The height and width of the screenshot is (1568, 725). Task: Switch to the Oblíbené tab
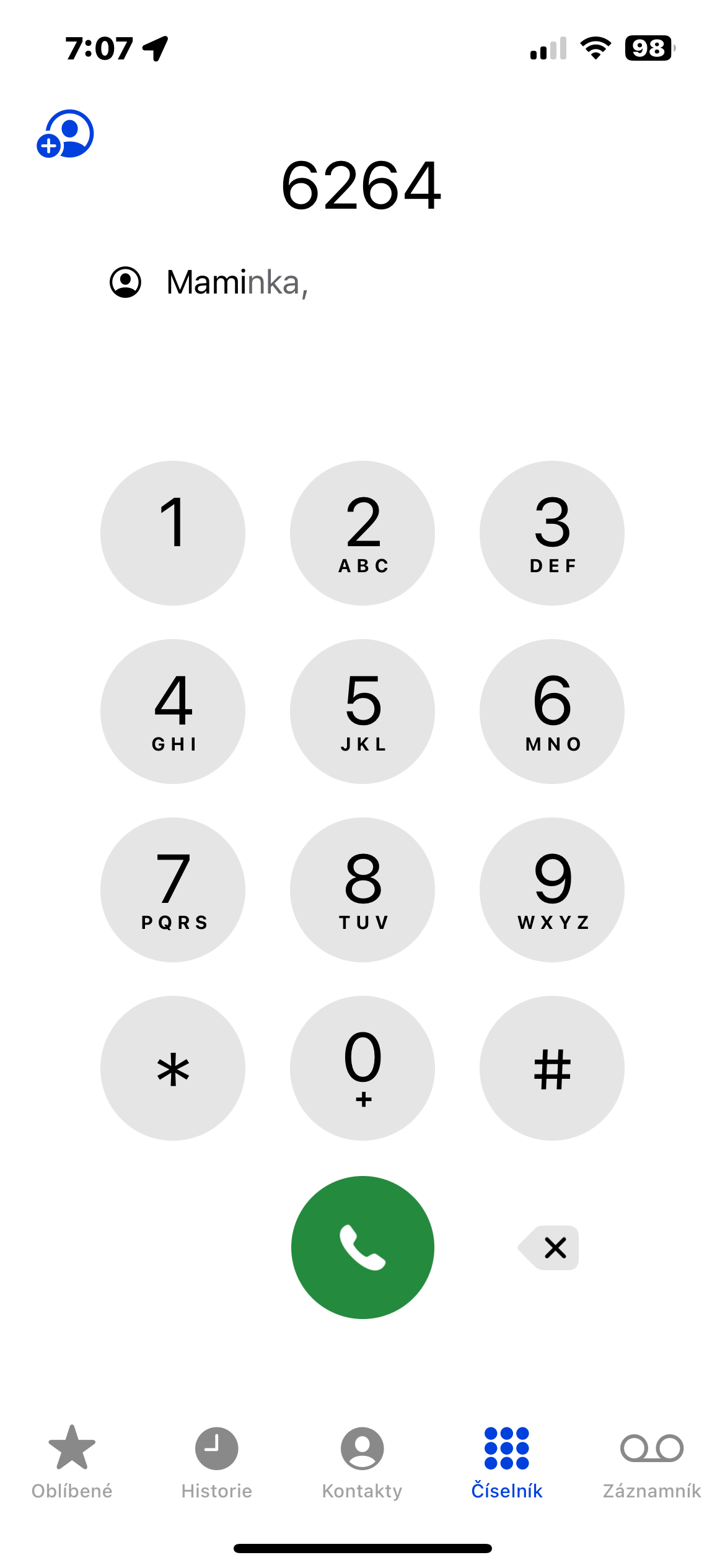72,1461
